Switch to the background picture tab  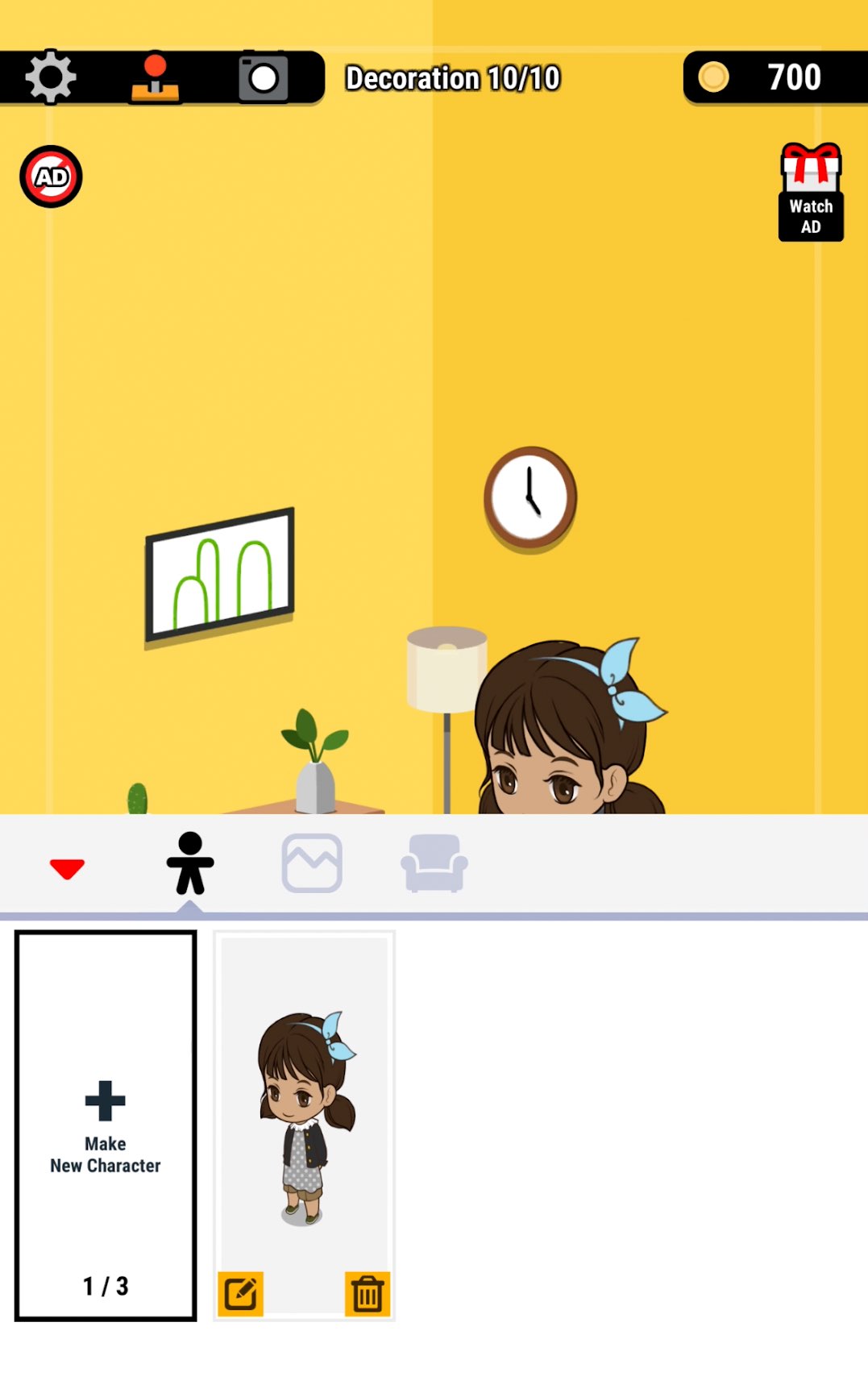(x=312, y=863)
